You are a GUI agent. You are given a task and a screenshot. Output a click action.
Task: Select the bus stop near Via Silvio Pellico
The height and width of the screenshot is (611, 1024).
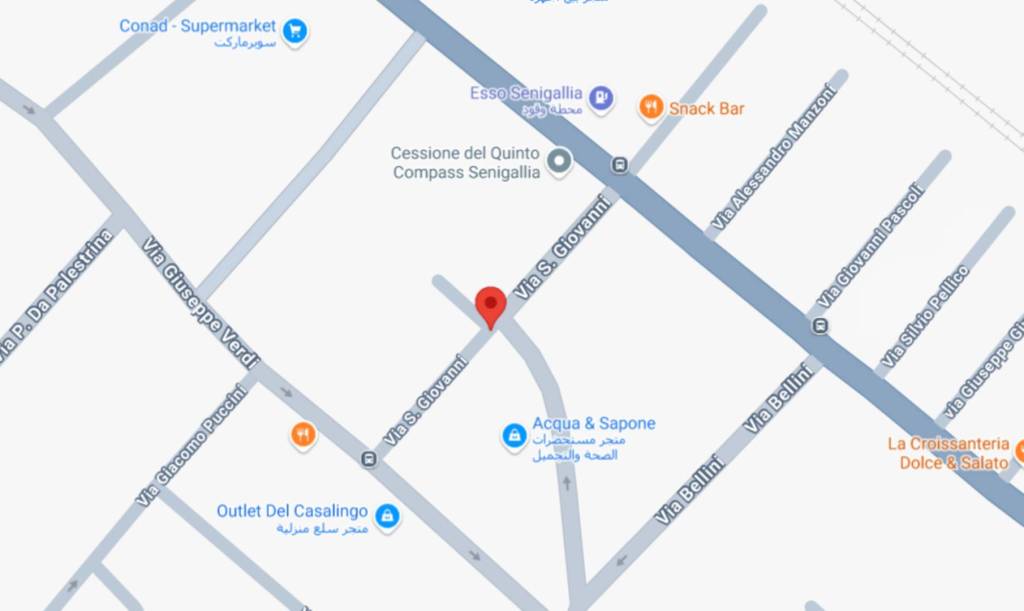pos(821,326)
